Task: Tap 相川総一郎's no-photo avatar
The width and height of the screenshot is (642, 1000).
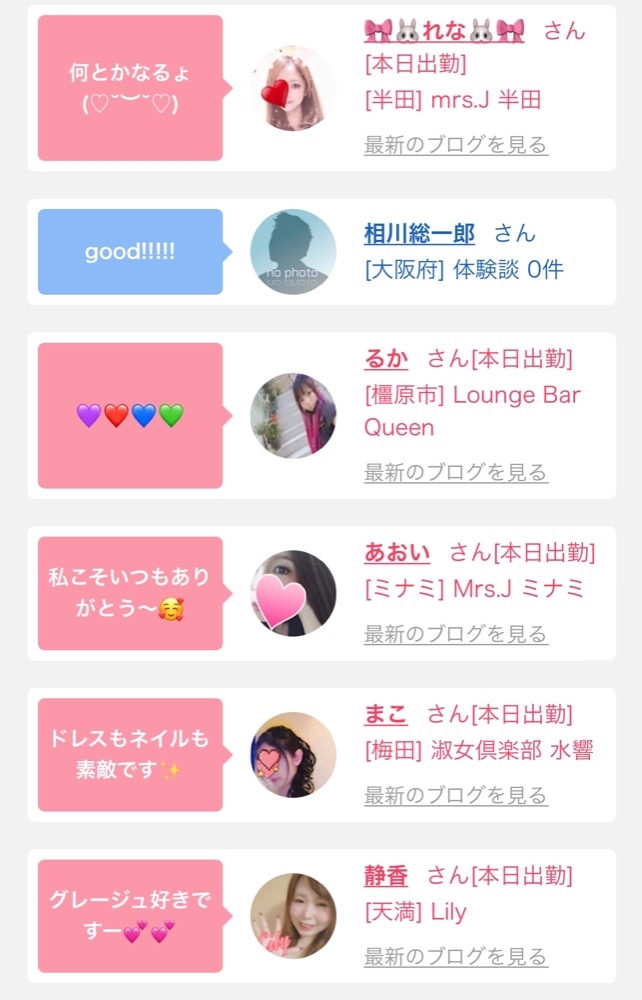Action: point(293,252)
